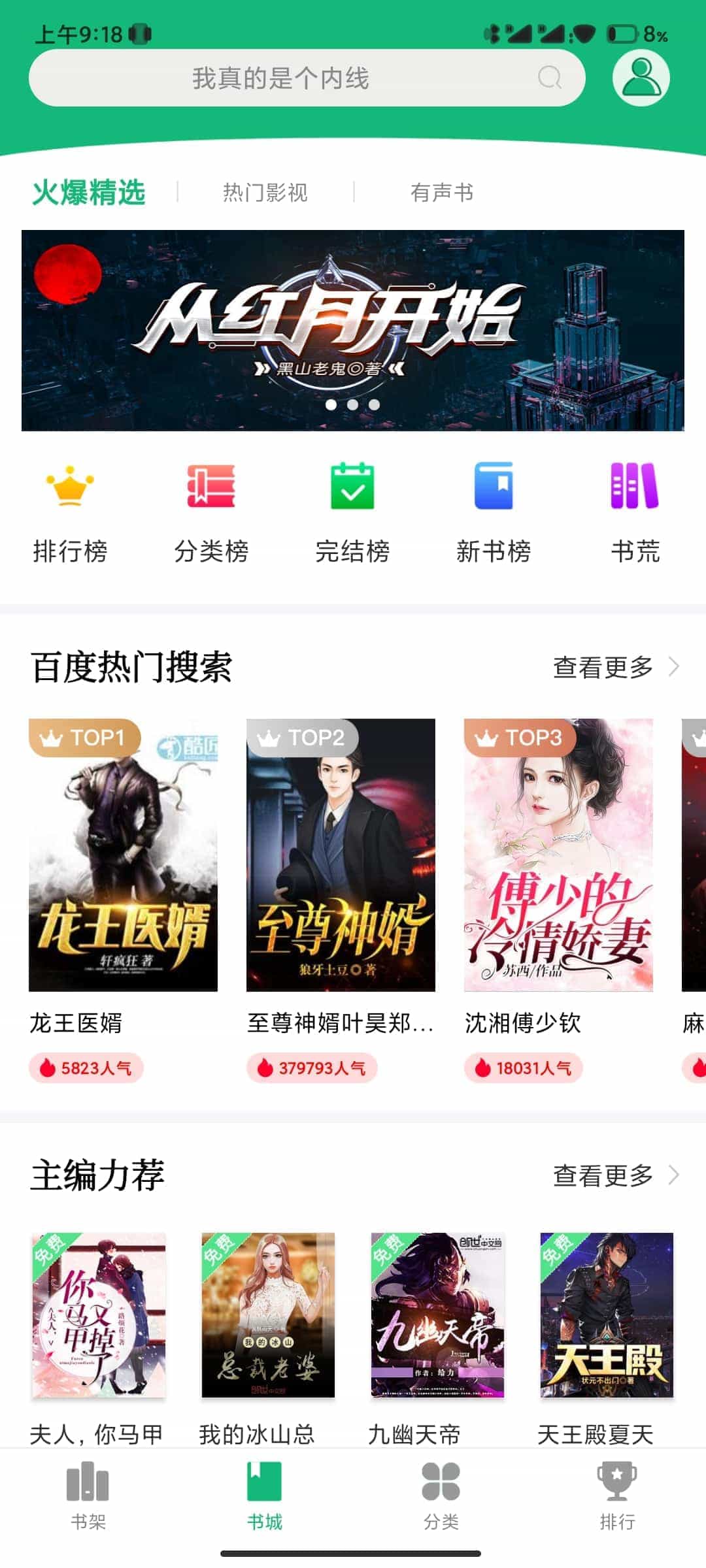Open the TOP1 book 龙王医婿
Image resolution: width=706 pixels, height=1568 pixels.
[123, 856]
